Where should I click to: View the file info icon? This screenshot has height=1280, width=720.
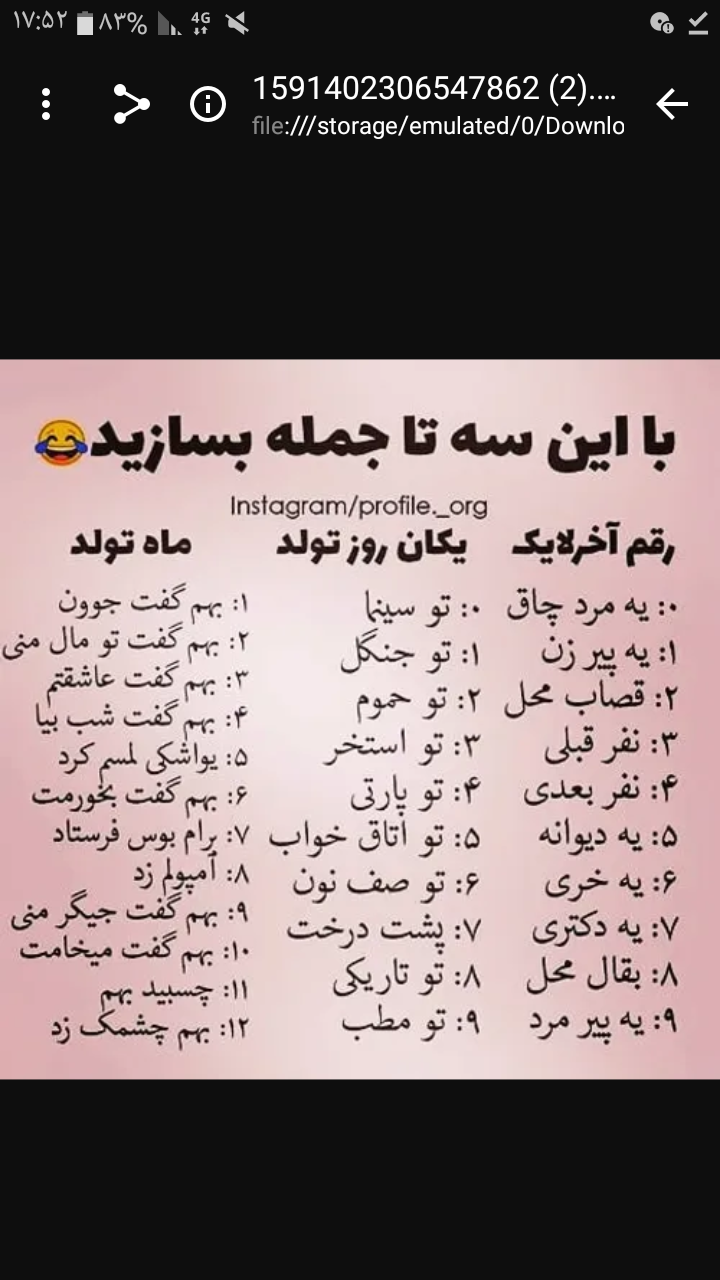(x=208, y=104)
